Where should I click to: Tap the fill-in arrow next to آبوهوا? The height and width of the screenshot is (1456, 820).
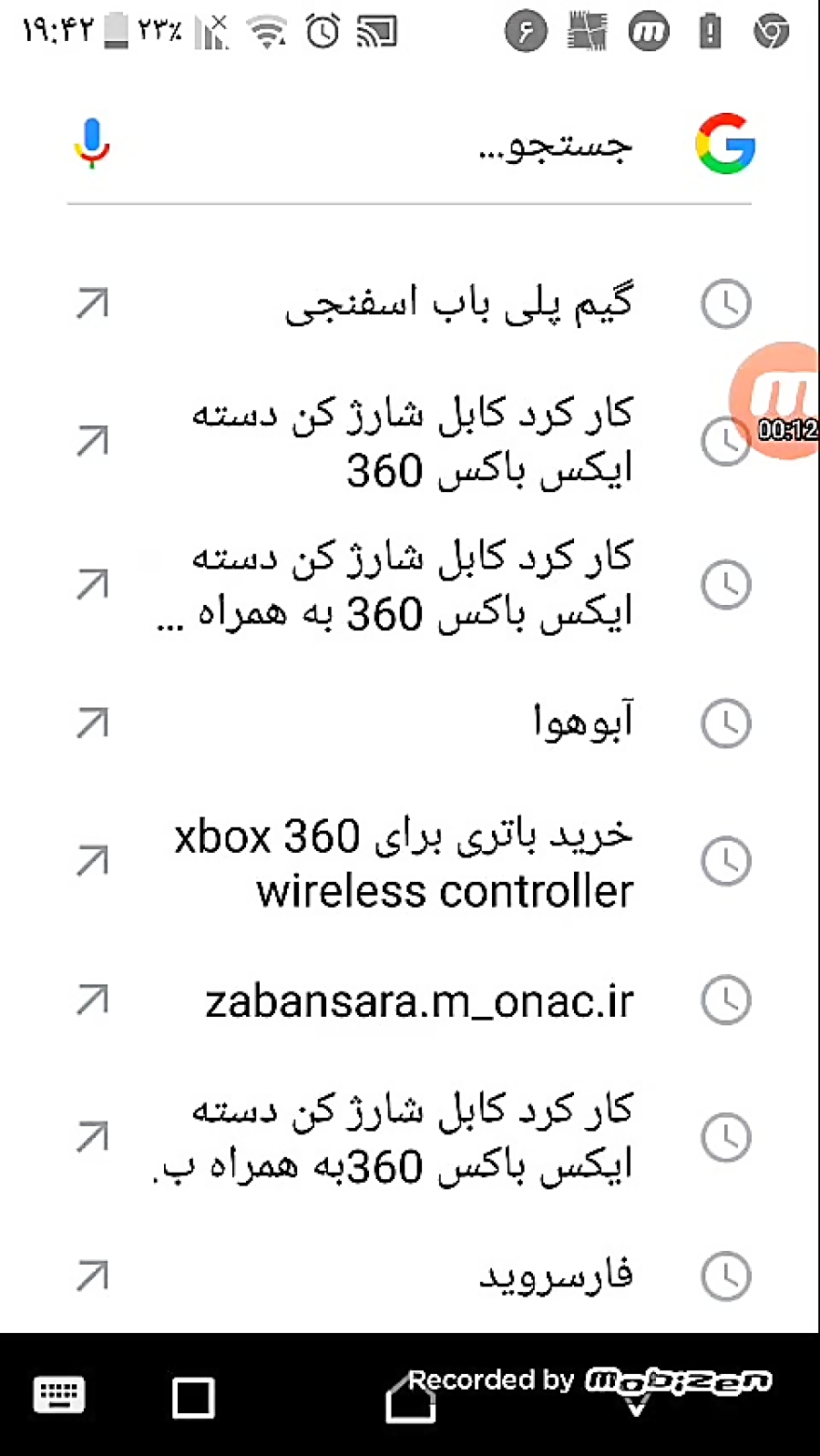[x=93, y=723]
